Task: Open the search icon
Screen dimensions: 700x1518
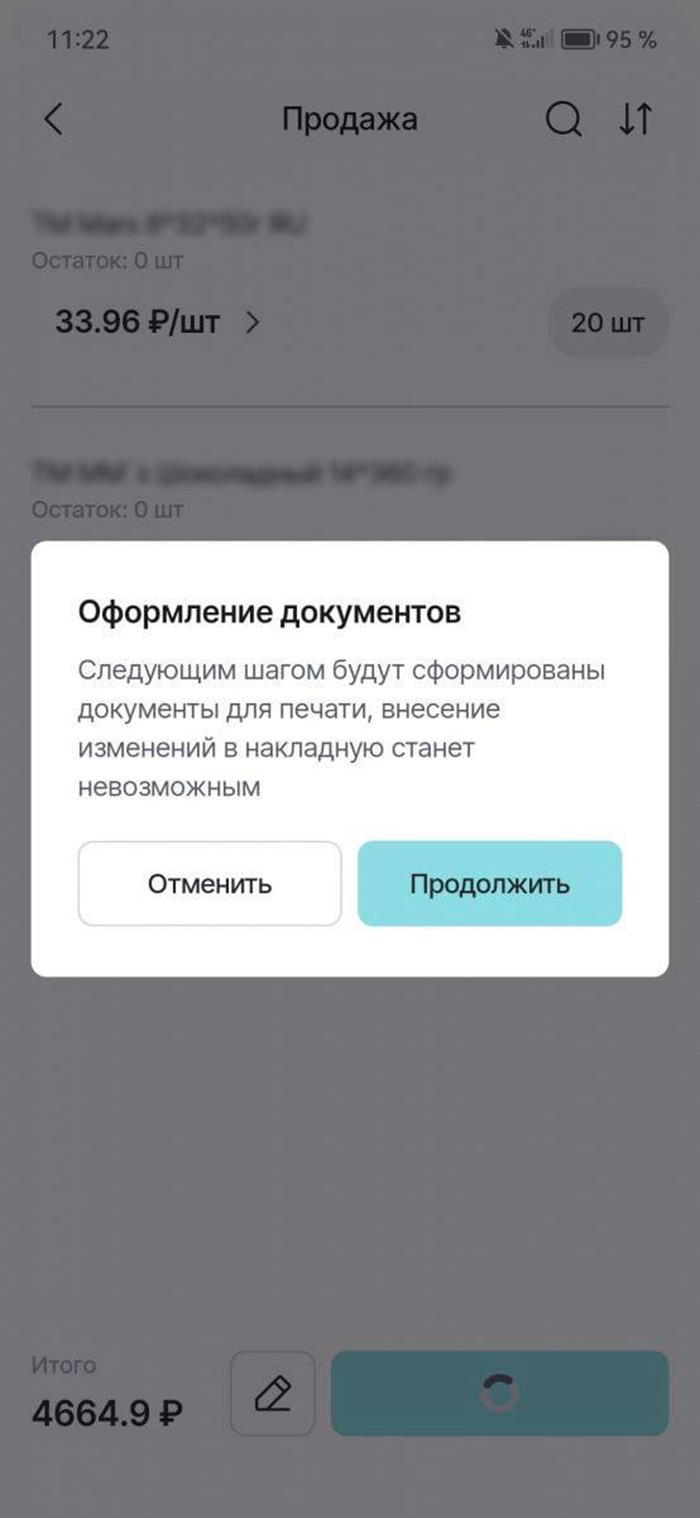Action: tap(563, 120)
